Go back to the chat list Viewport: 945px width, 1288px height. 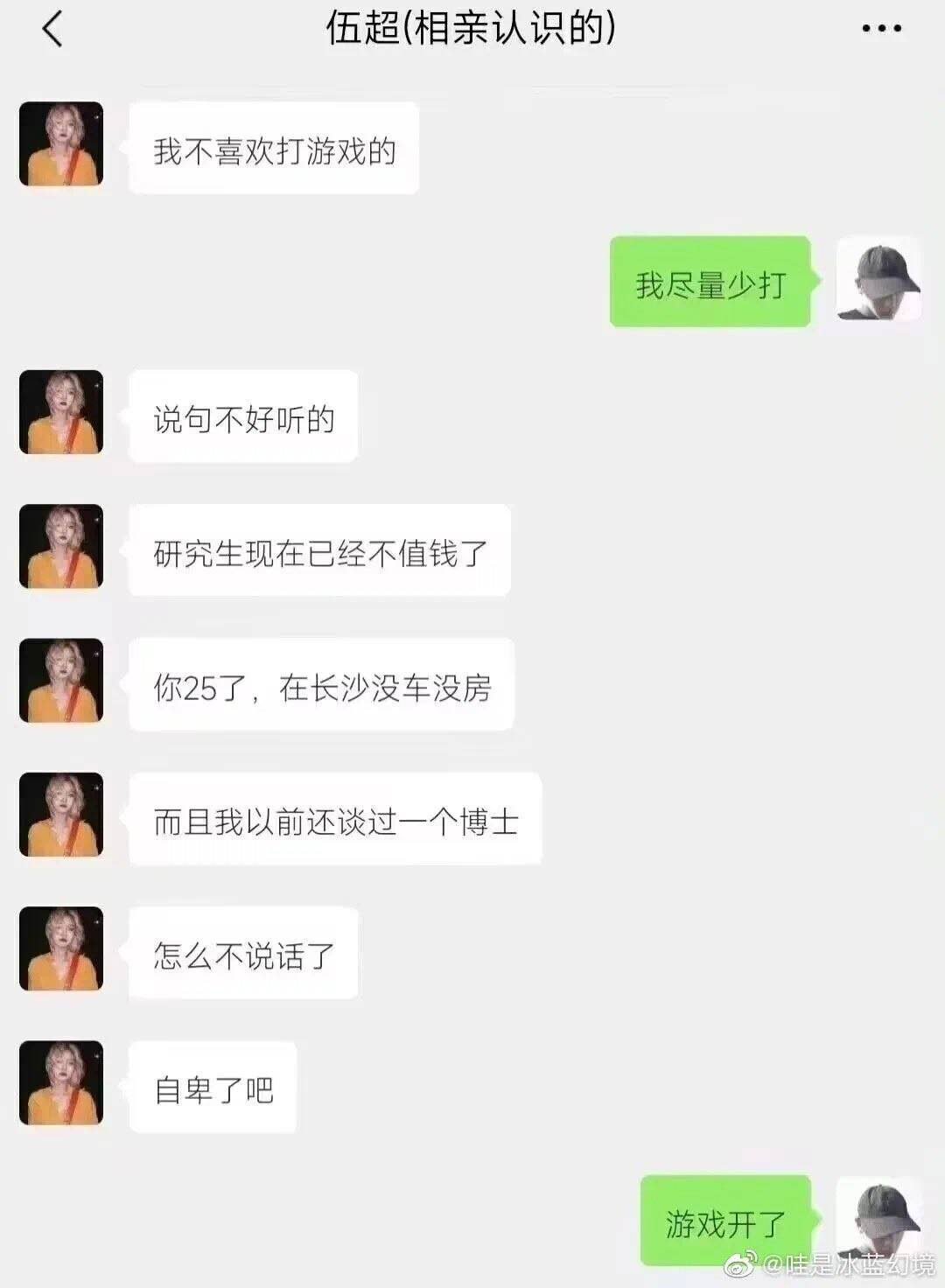click(x=52, y=29)
